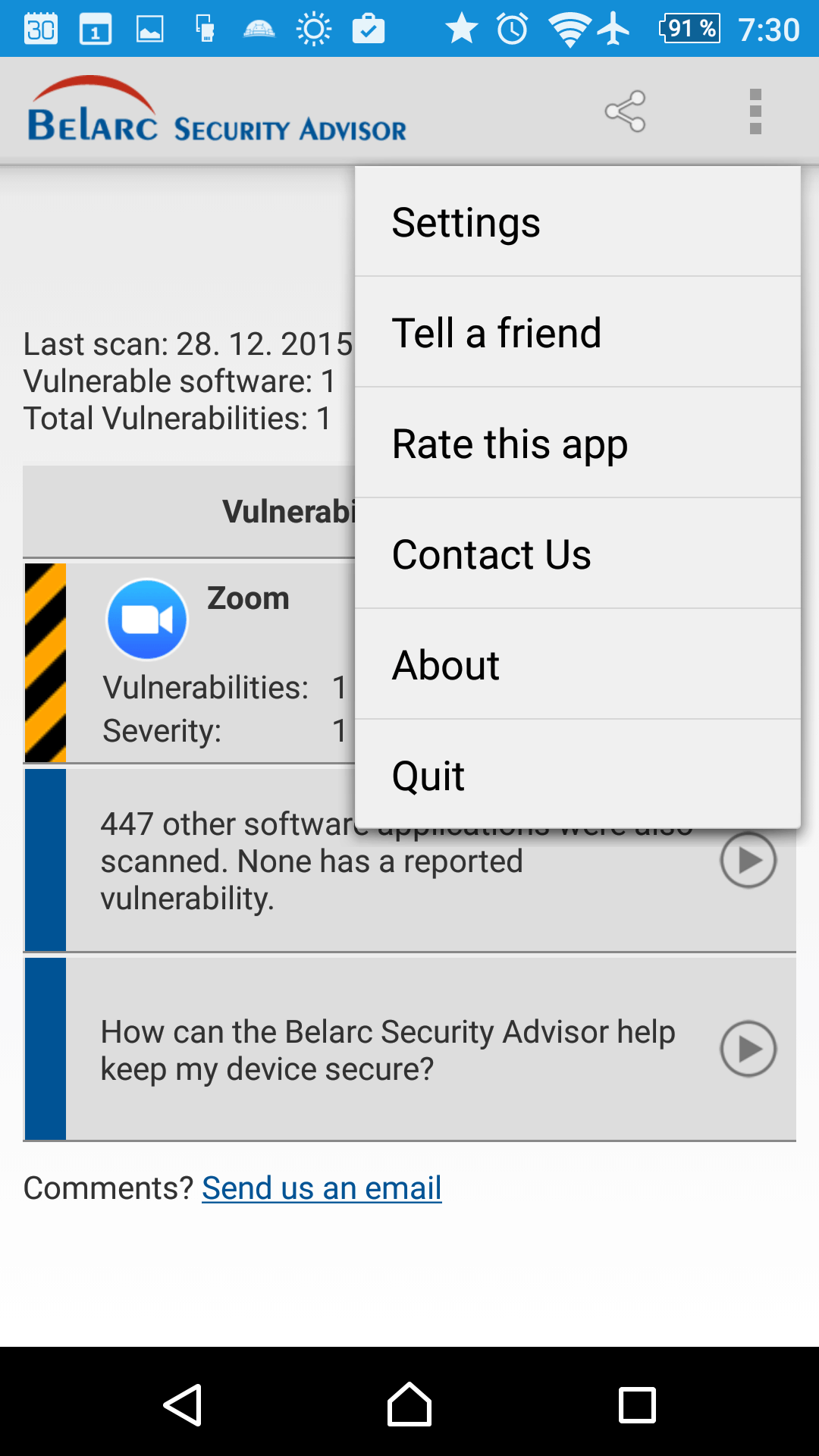Tap the share icon in the app bar
This screenshot has height=1456, width=819.
click(x=625, y=111)
